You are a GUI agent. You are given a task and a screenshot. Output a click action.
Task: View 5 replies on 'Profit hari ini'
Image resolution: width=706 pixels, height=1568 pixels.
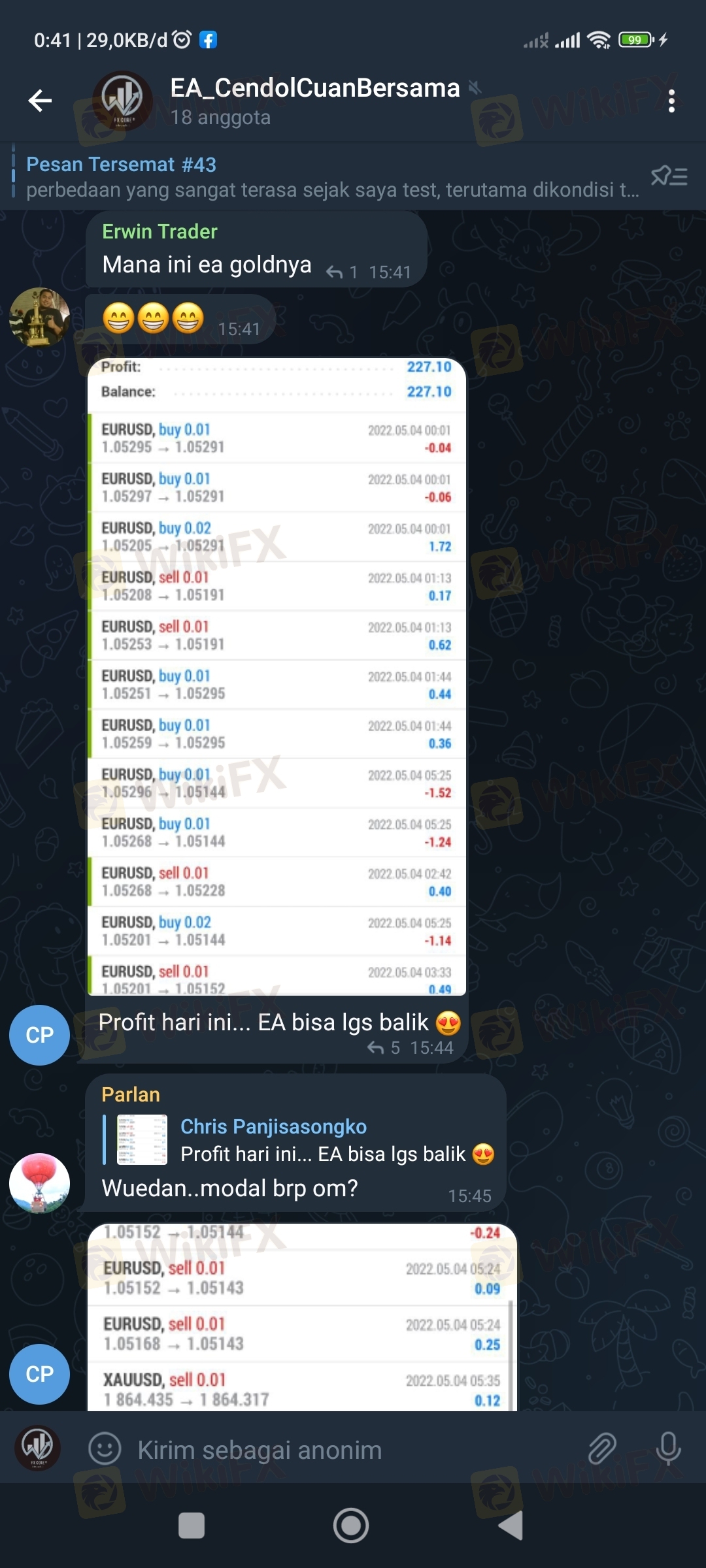point(384,1048)
